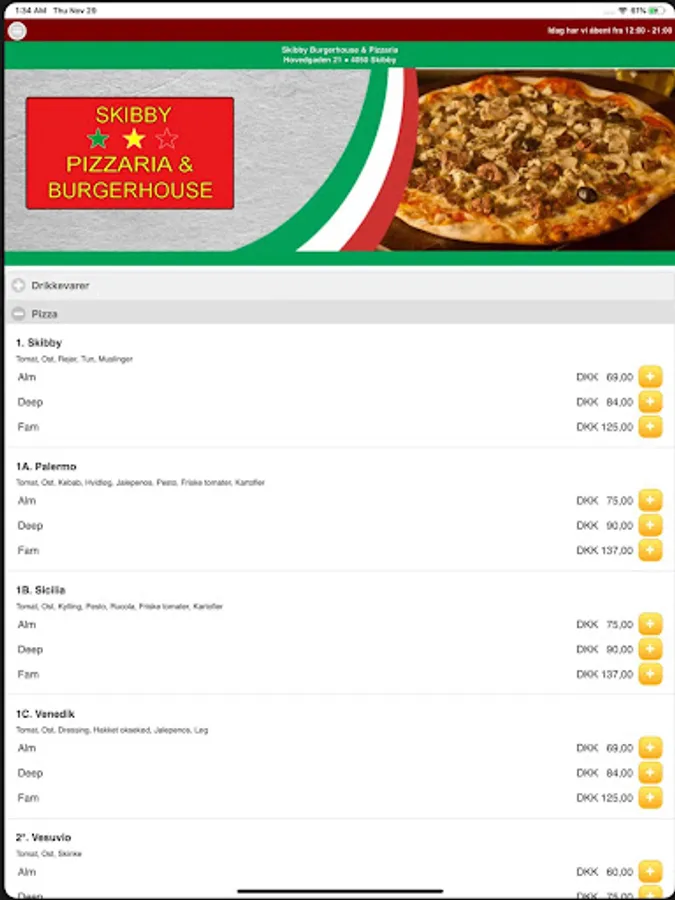This screenshot has width=675, height=900.
Task: Add Venedik Alm pizza to order
Action: pos(650,748)
